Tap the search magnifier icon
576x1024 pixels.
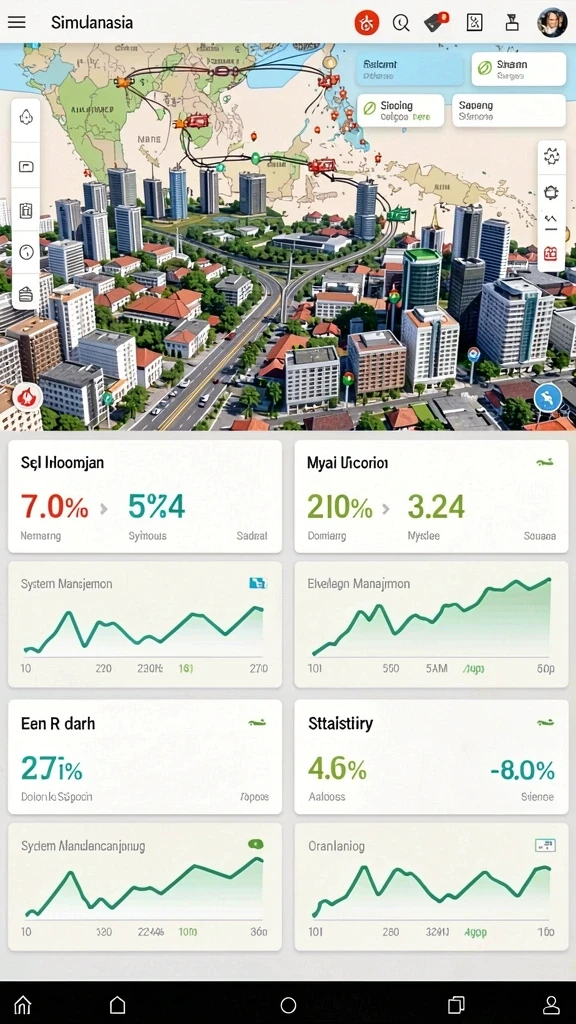[401, 23]
